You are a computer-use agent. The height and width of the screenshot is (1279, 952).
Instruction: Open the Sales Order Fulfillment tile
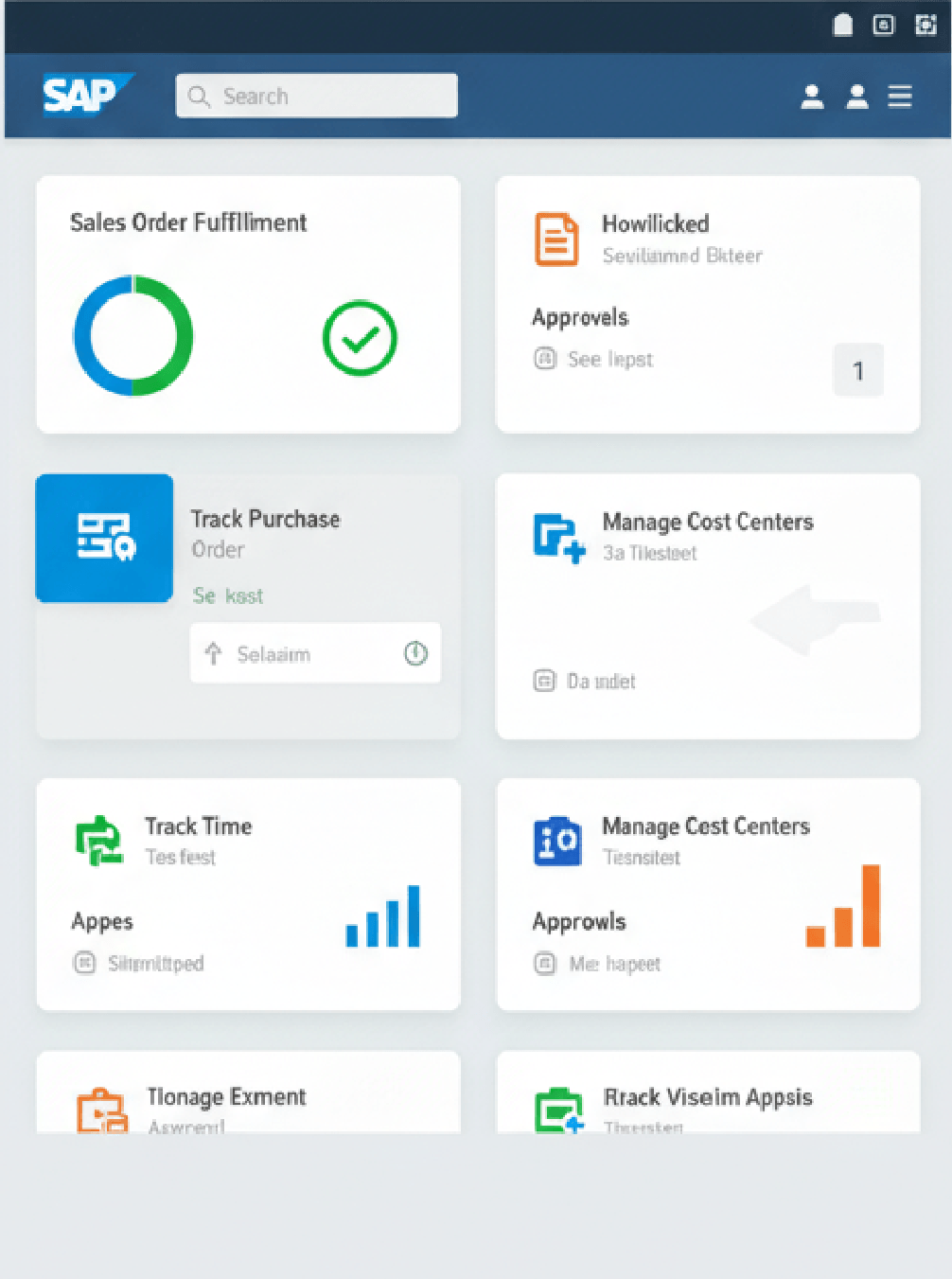248,304
